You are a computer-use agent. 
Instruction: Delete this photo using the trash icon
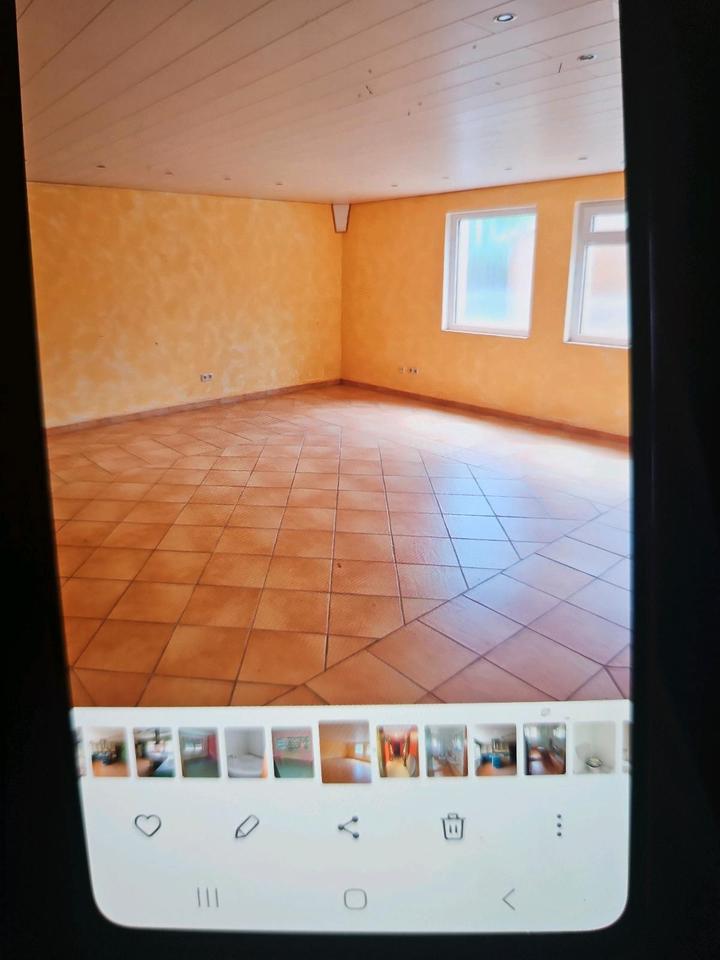[453, 826]
